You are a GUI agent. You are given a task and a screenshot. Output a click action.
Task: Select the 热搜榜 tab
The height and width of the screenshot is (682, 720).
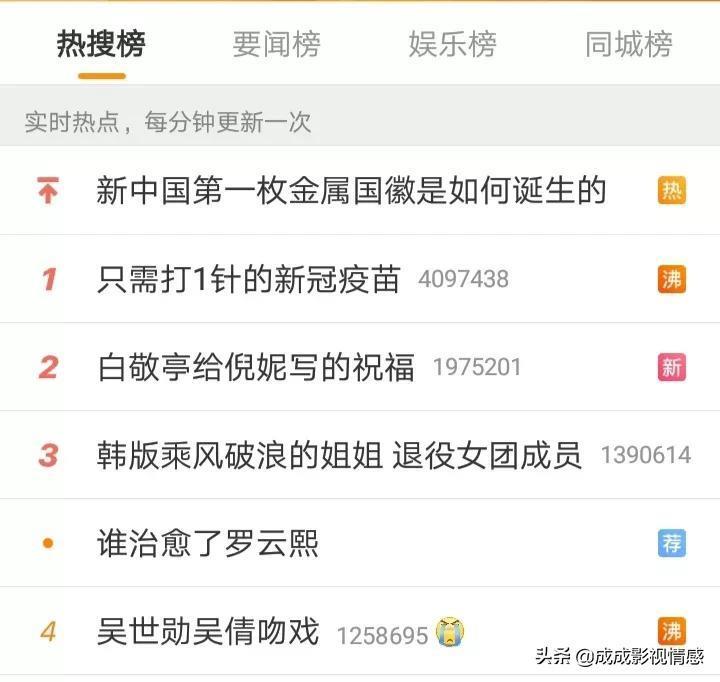[101, 45]
